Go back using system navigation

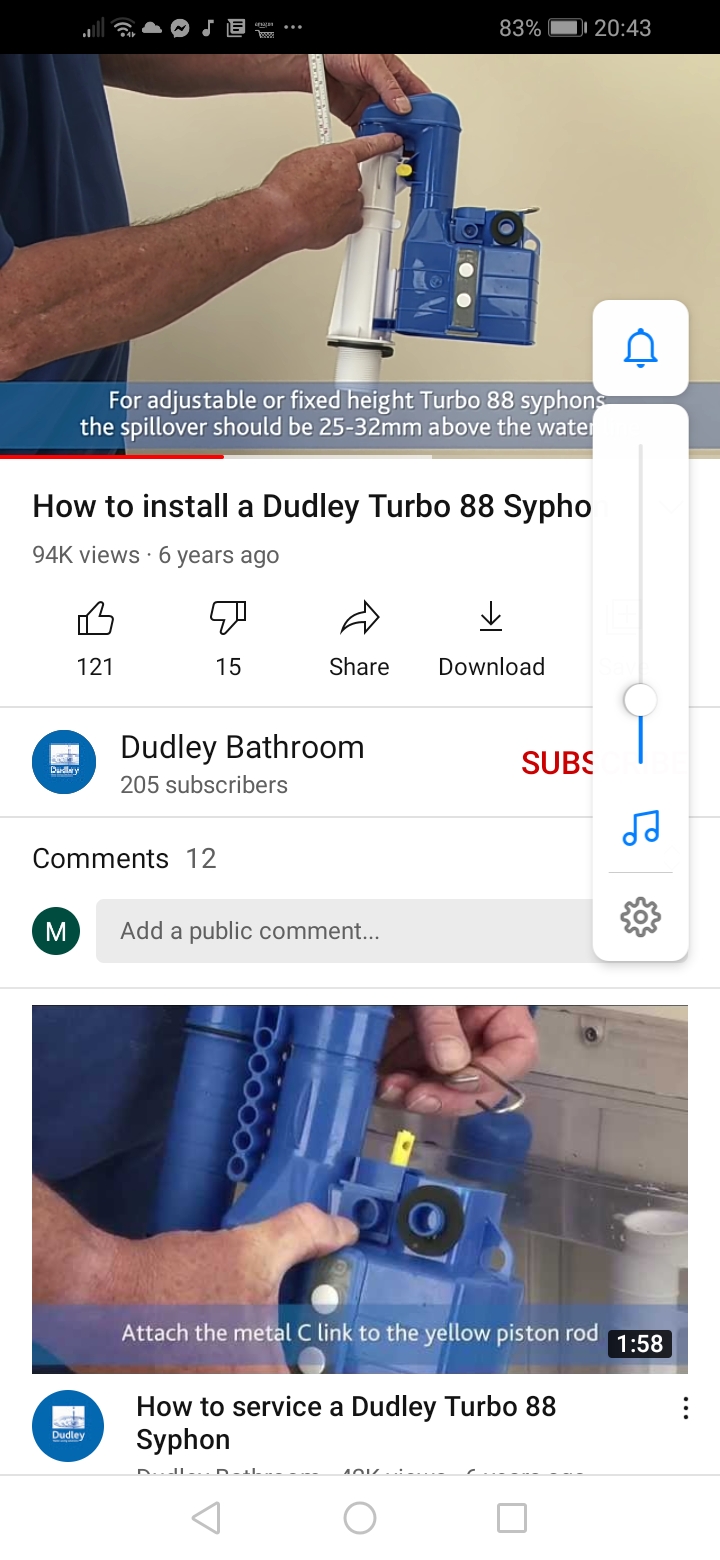pos(205,1518)
